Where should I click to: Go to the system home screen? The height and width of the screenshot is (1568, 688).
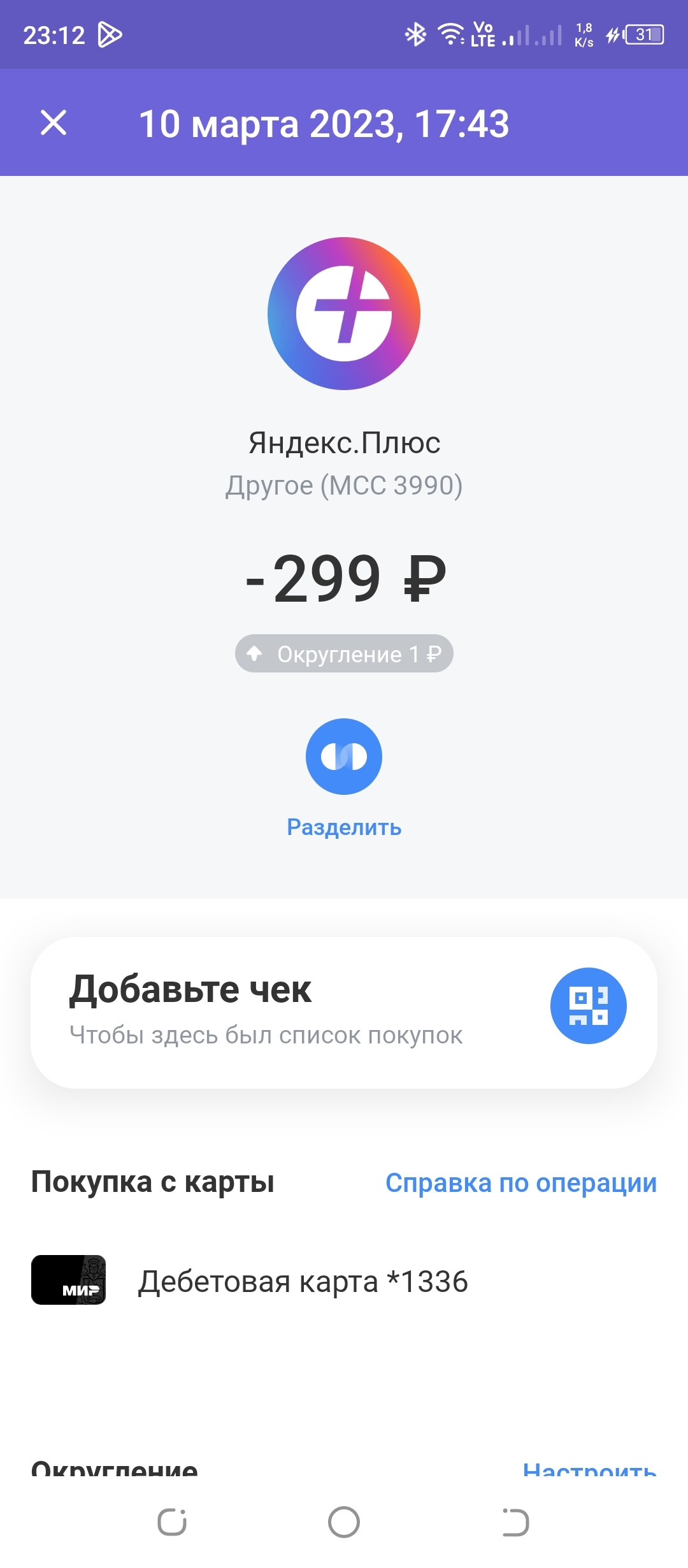click(344, 1522)
